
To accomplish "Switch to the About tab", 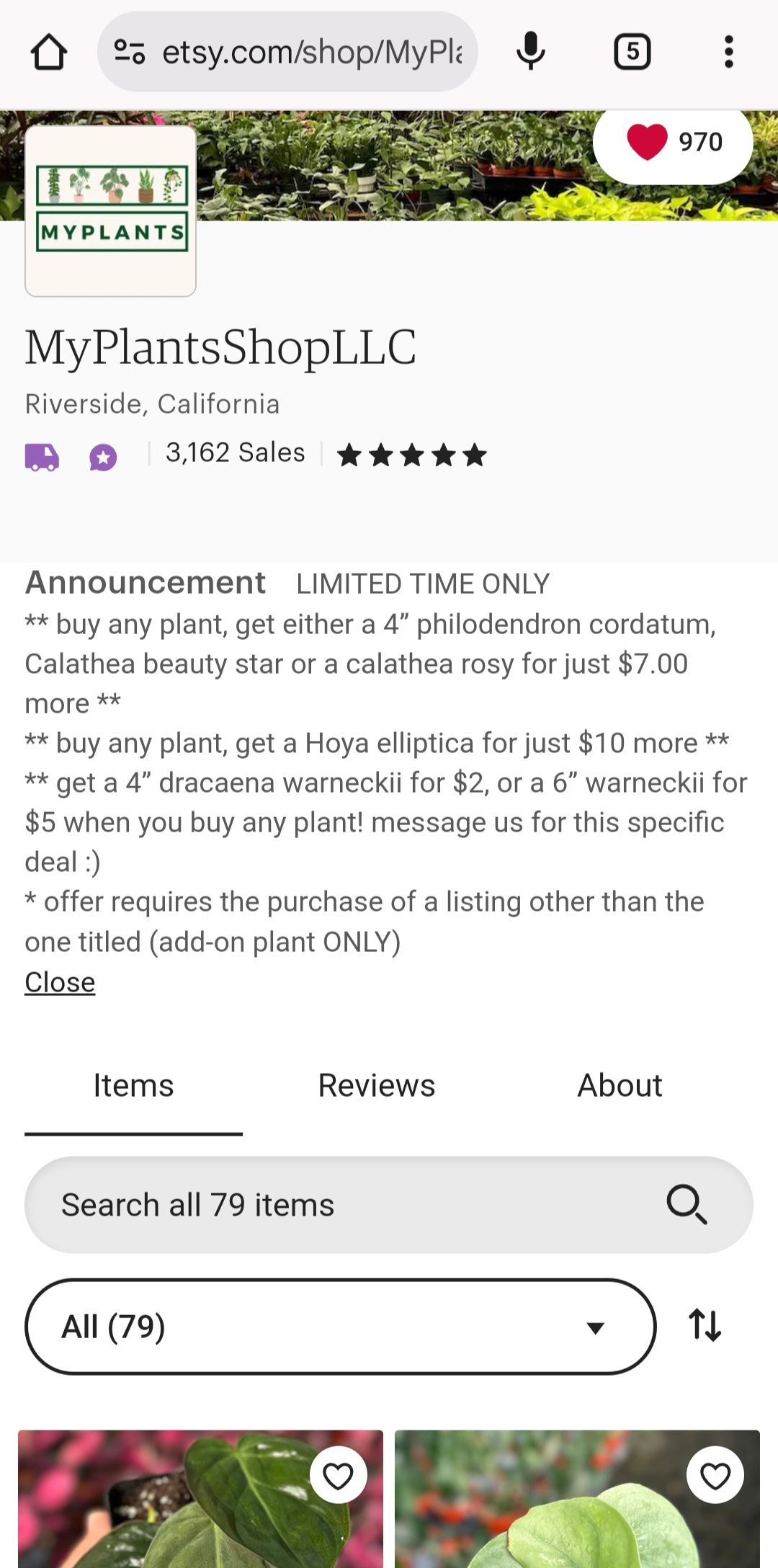I will [620, 1085].
